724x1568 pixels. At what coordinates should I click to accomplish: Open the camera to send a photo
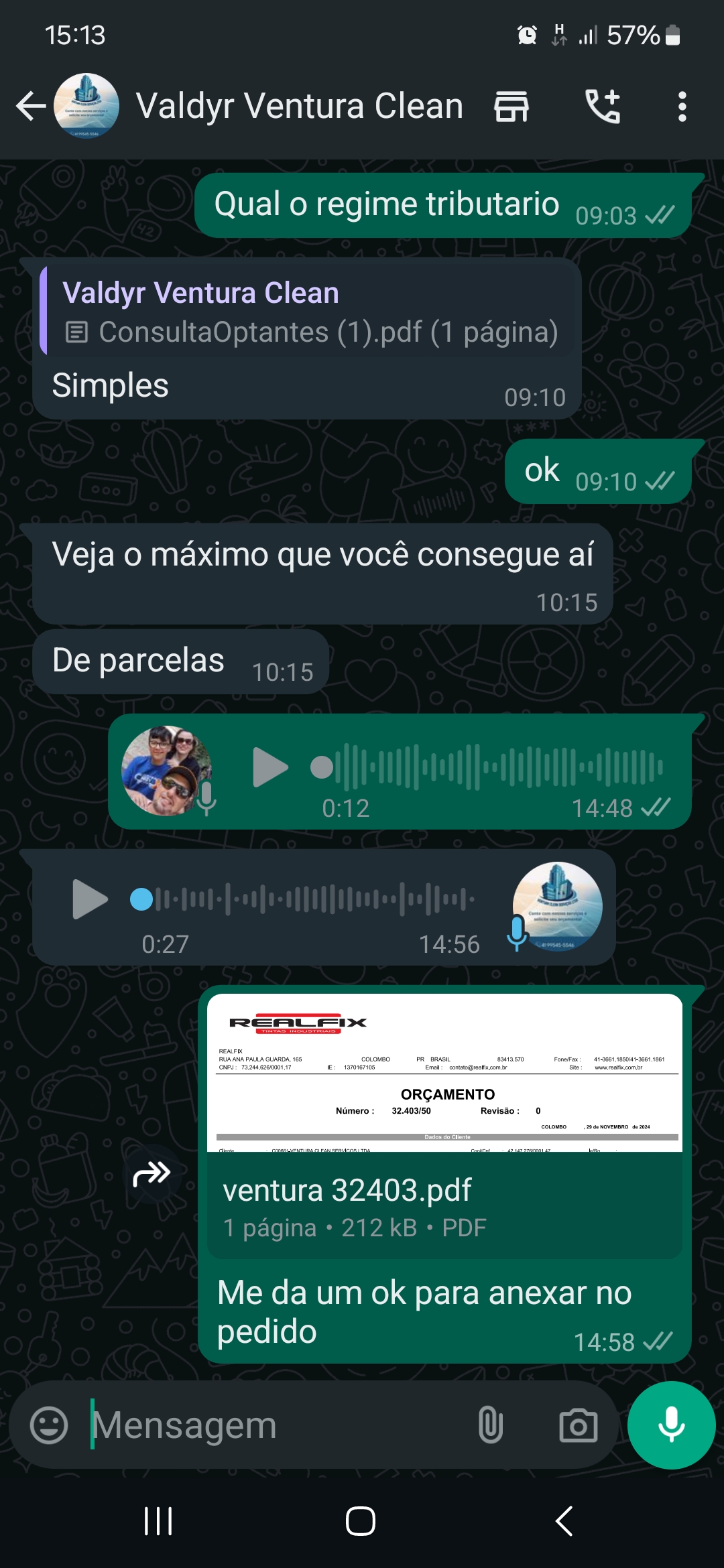(578, 1425)
